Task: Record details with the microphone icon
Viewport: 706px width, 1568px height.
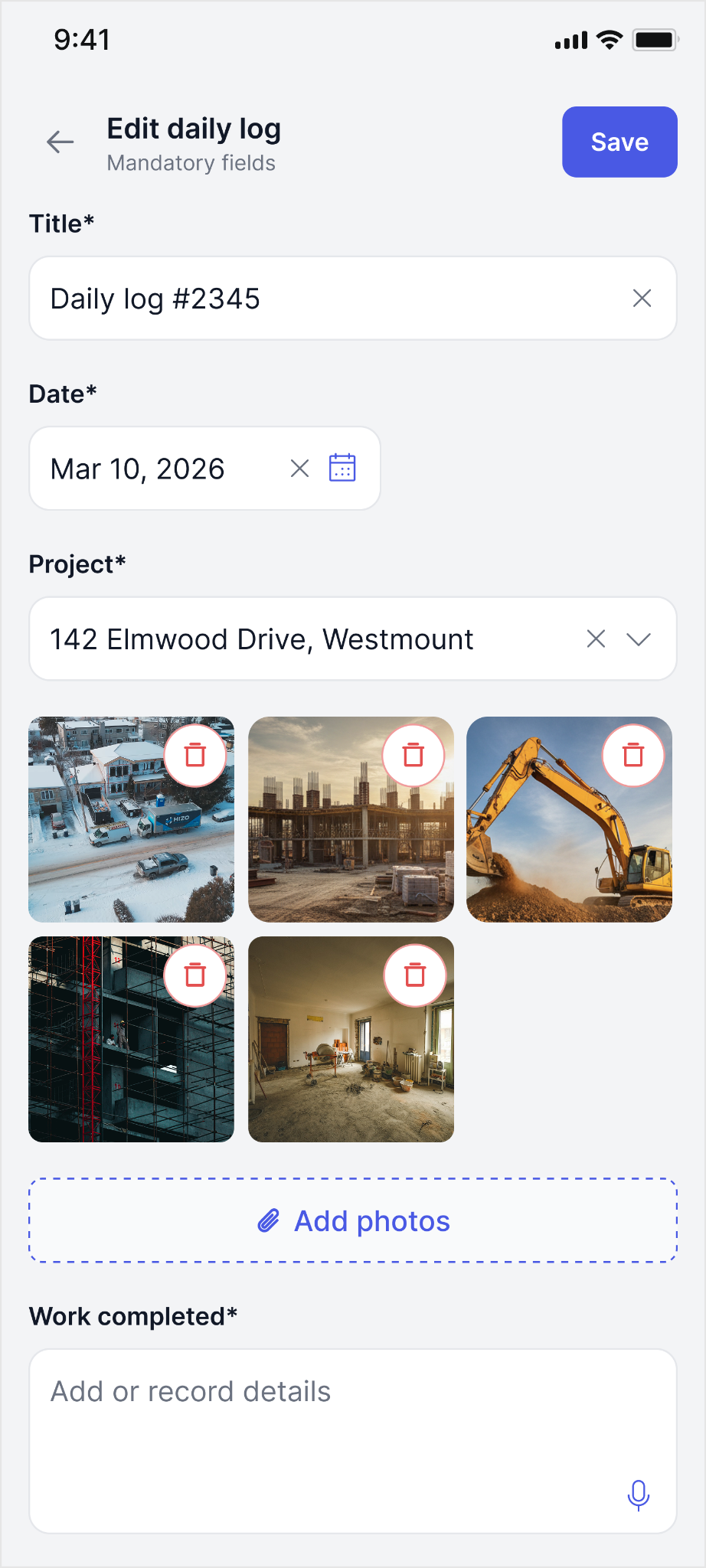Action: tap(639, 1494)
